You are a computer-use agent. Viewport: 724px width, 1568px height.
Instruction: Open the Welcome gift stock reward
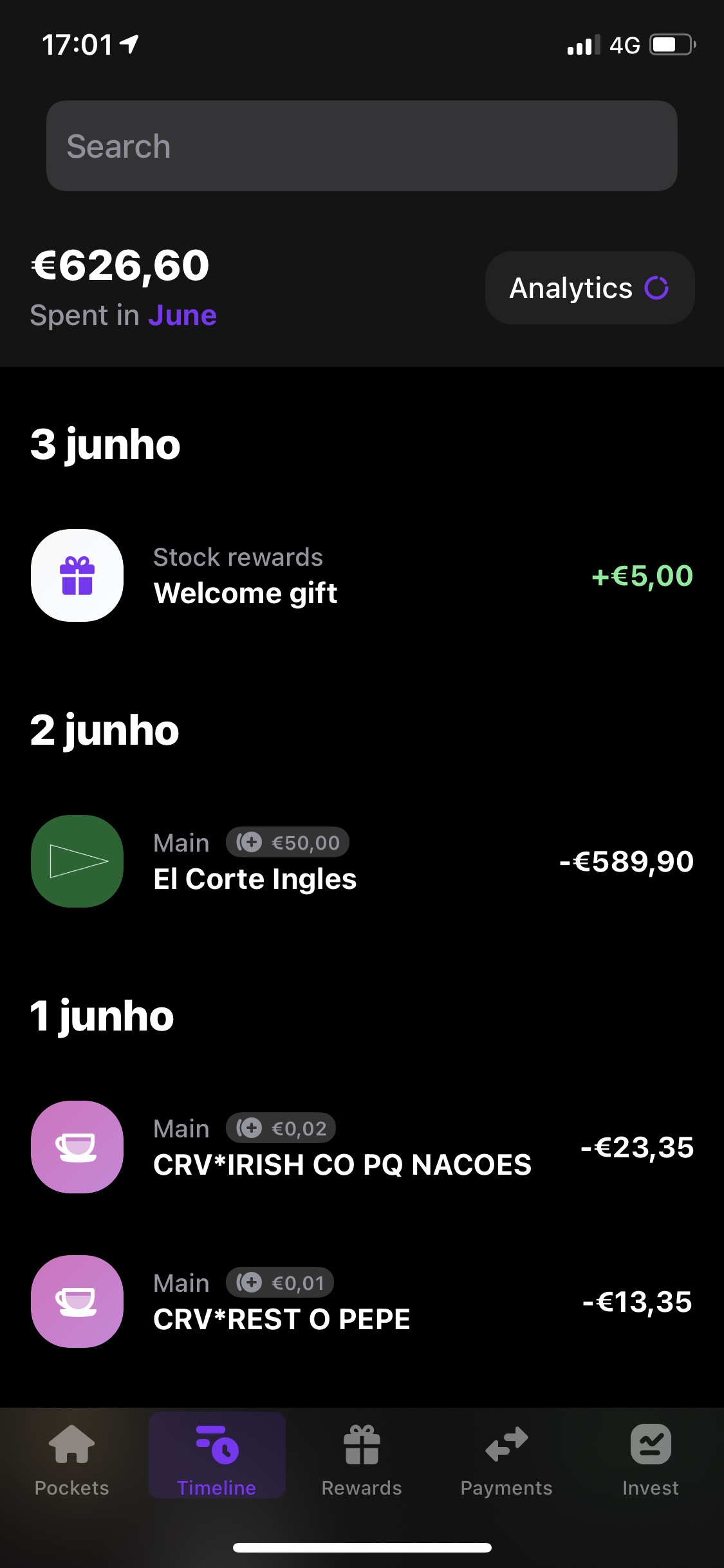[x=361, y=575]
